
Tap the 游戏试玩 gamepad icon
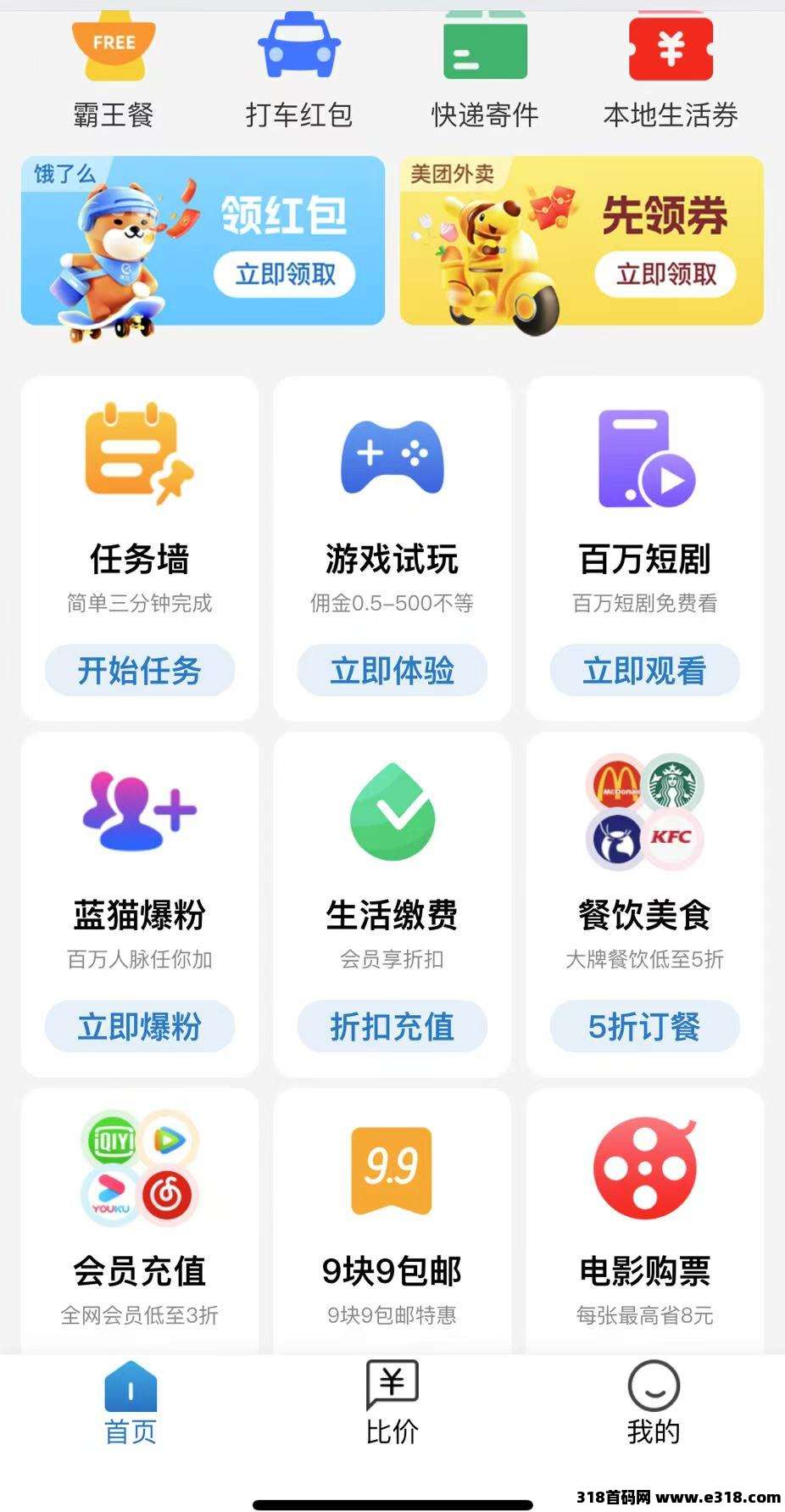392,458
